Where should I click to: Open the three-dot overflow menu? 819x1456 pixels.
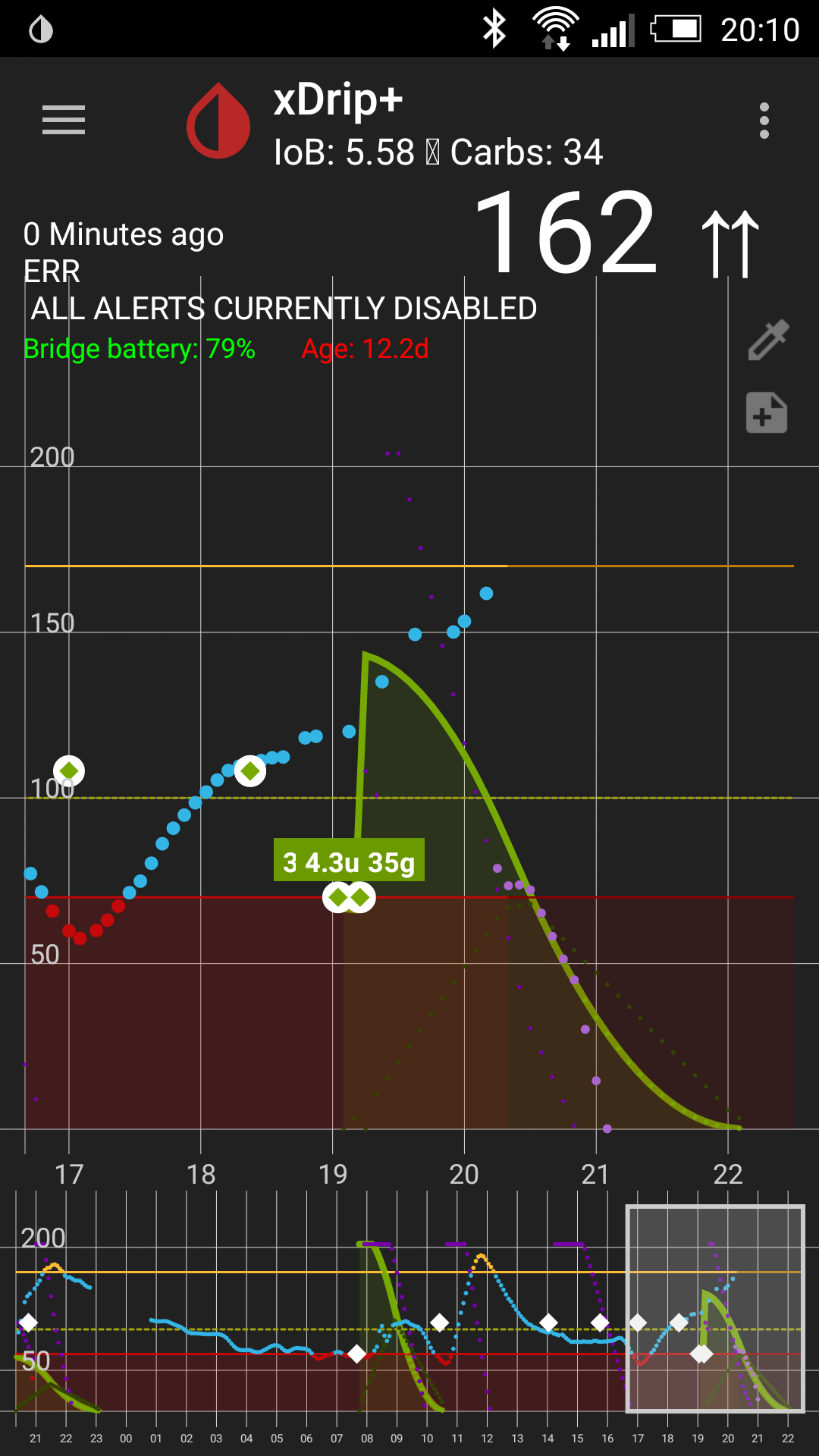pyautogui.click(x=764, y=121)
